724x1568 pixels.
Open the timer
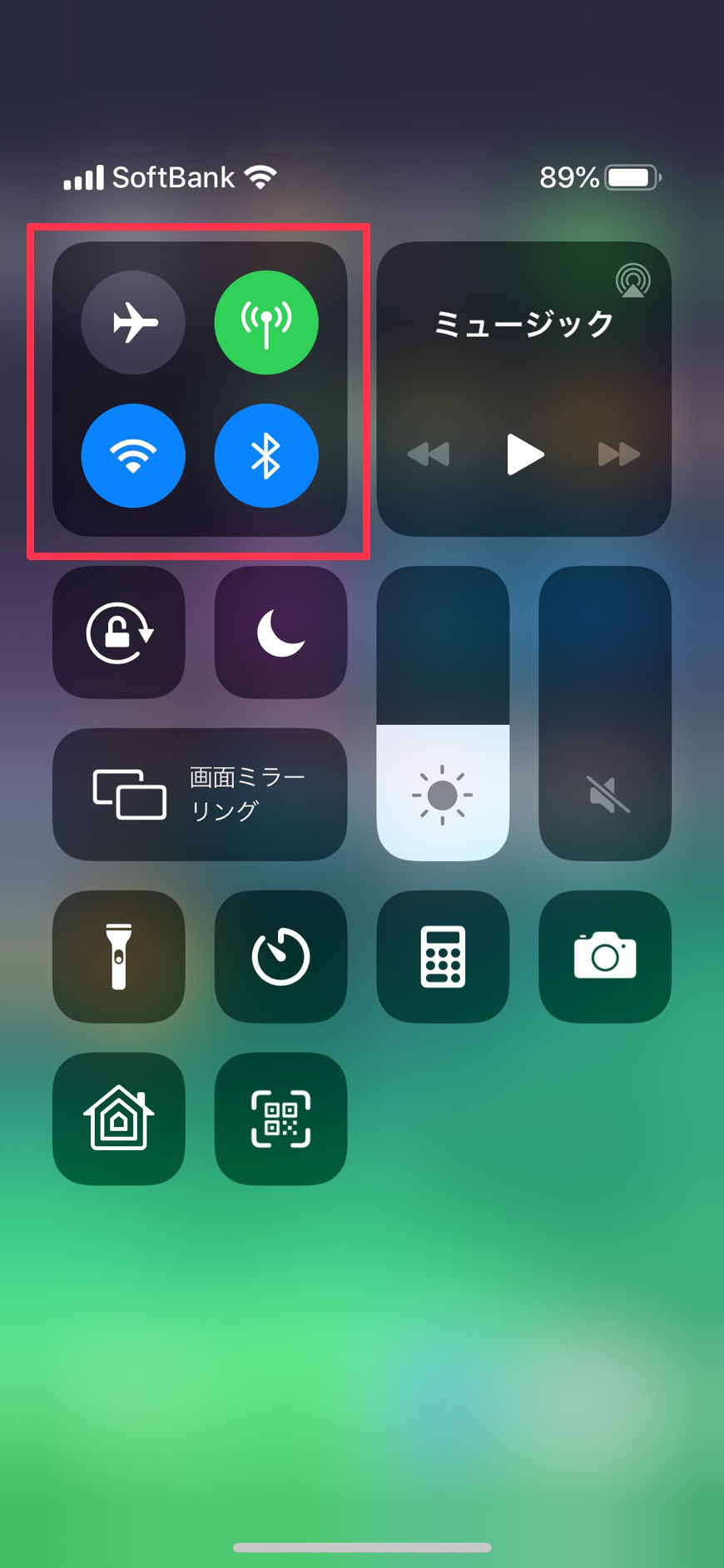click(x=280, y=956)
